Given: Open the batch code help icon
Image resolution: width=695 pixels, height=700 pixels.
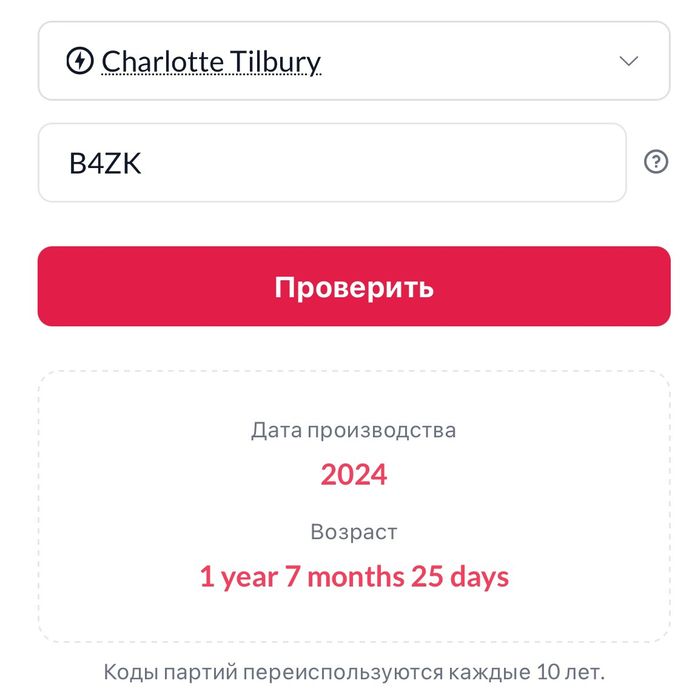Looking at the screenshot, I should tap(656, 162).
